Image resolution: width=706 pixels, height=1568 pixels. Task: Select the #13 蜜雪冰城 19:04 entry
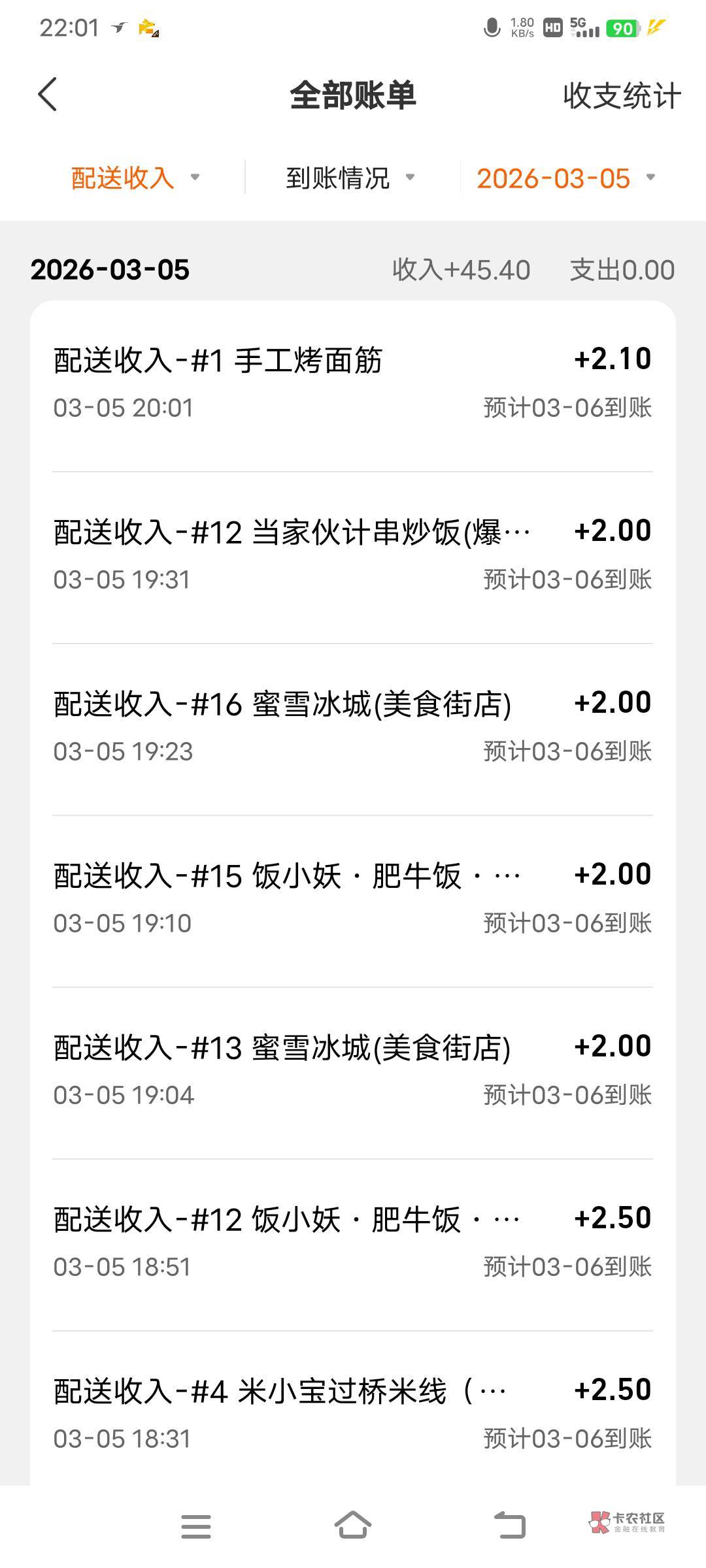353,1072
